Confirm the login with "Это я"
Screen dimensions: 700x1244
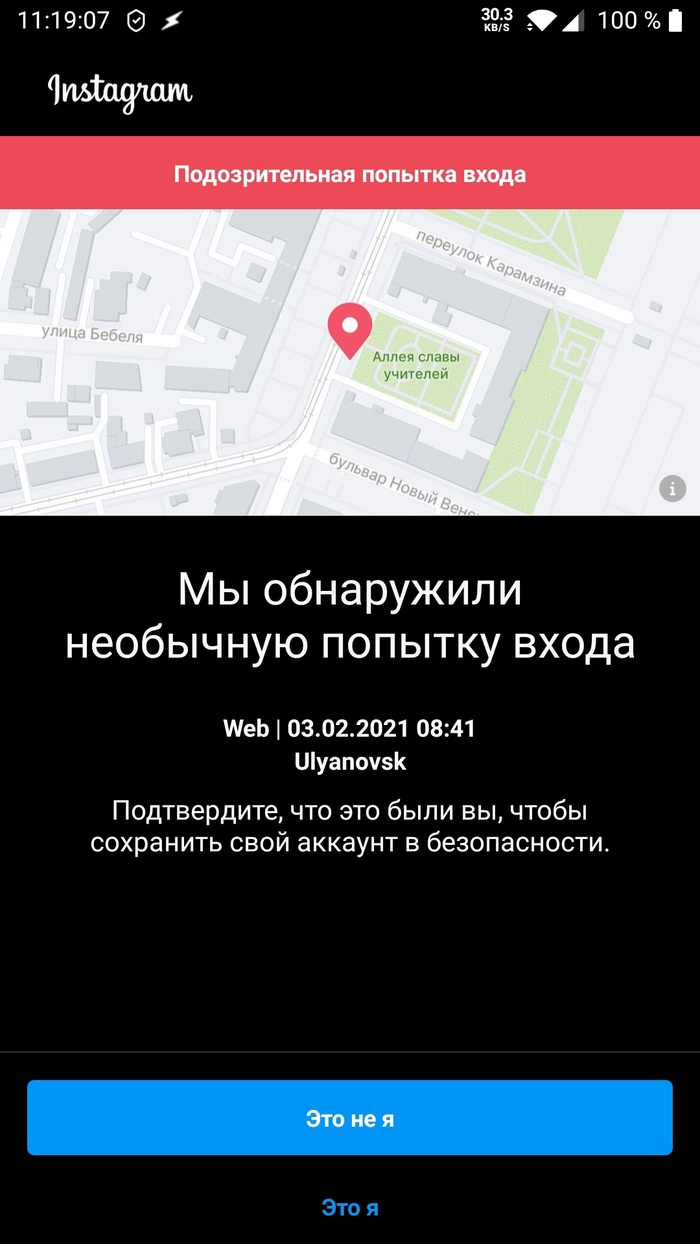tap(350, 1207)
